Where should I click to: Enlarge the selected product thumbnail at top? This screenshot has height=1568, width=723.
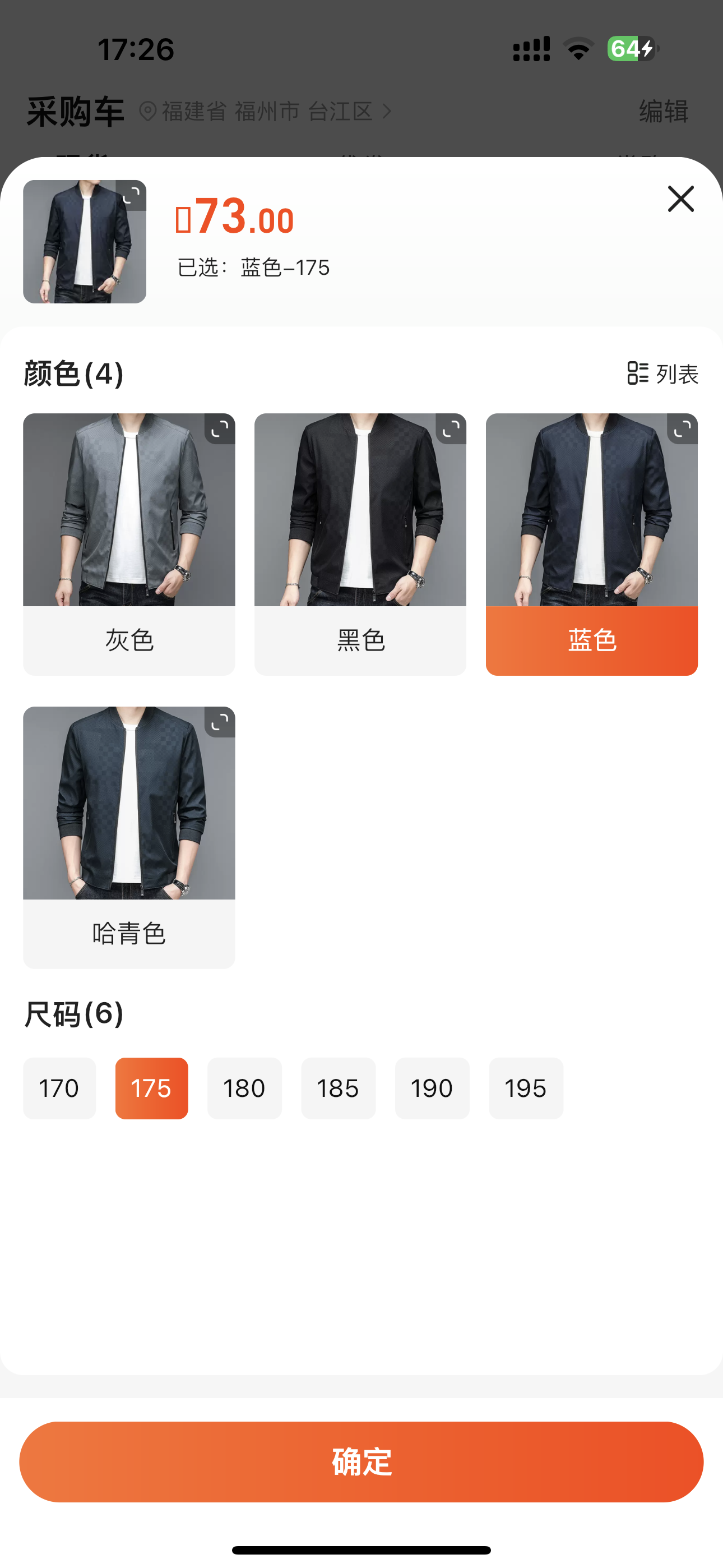point(131,195)
